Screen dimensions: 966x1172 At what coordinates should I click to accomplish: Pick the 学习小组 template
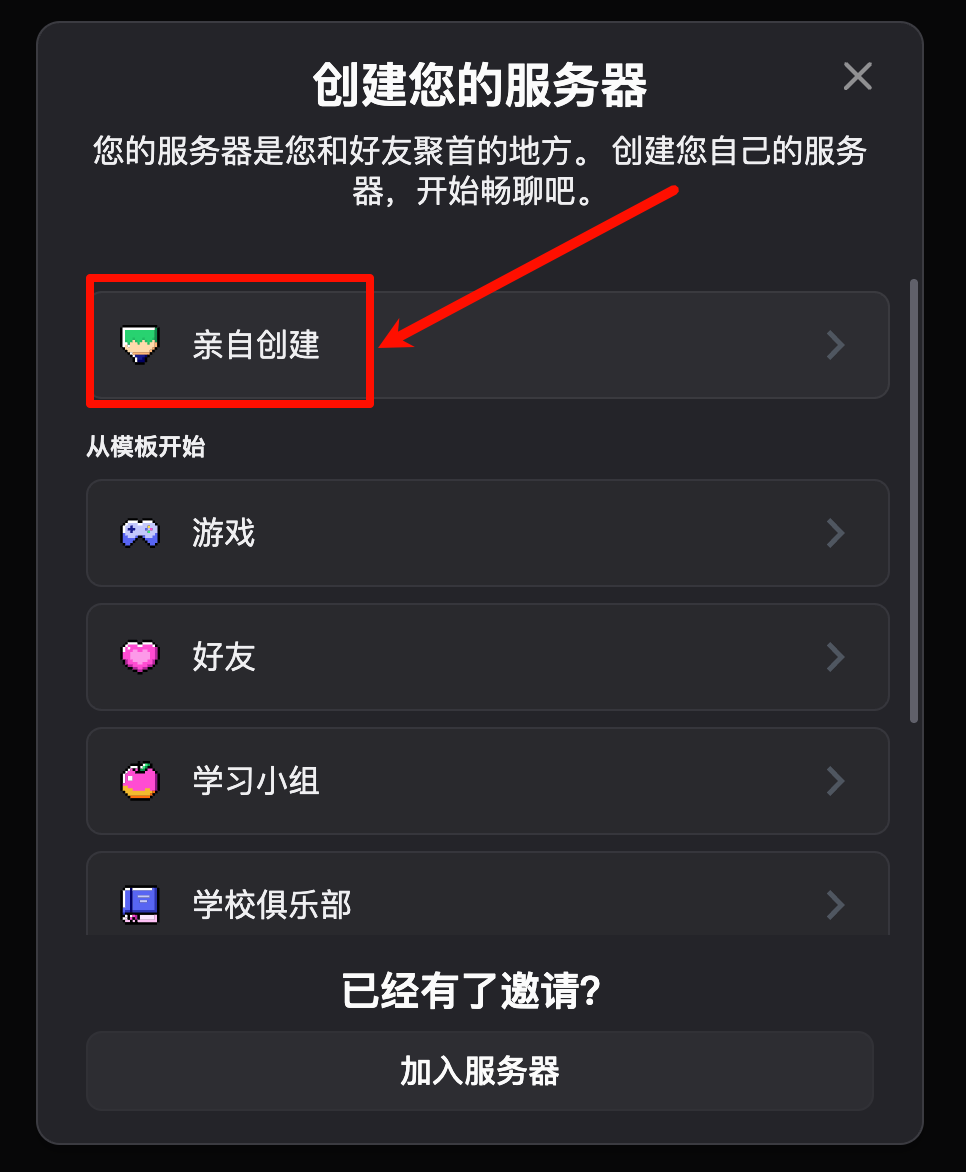[487, 781]
